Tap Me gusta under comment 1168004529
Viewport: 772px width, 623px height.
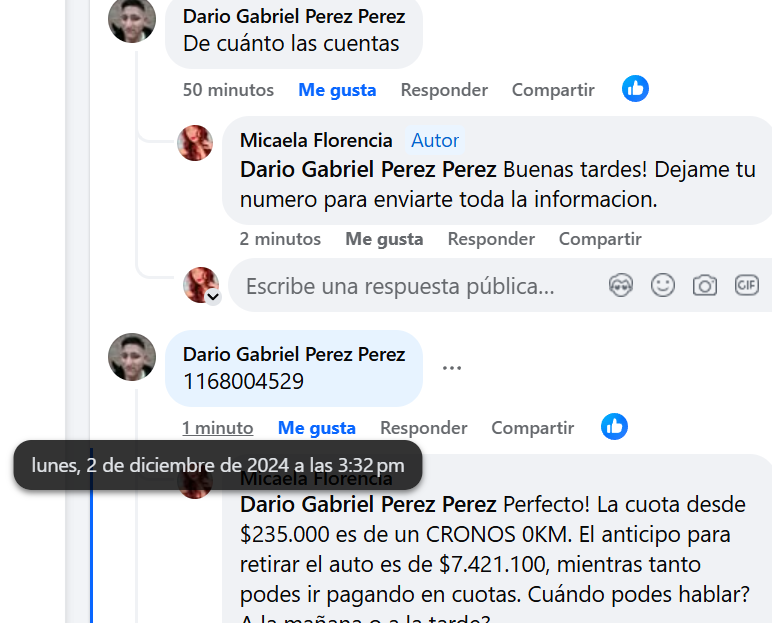[316, 428]
